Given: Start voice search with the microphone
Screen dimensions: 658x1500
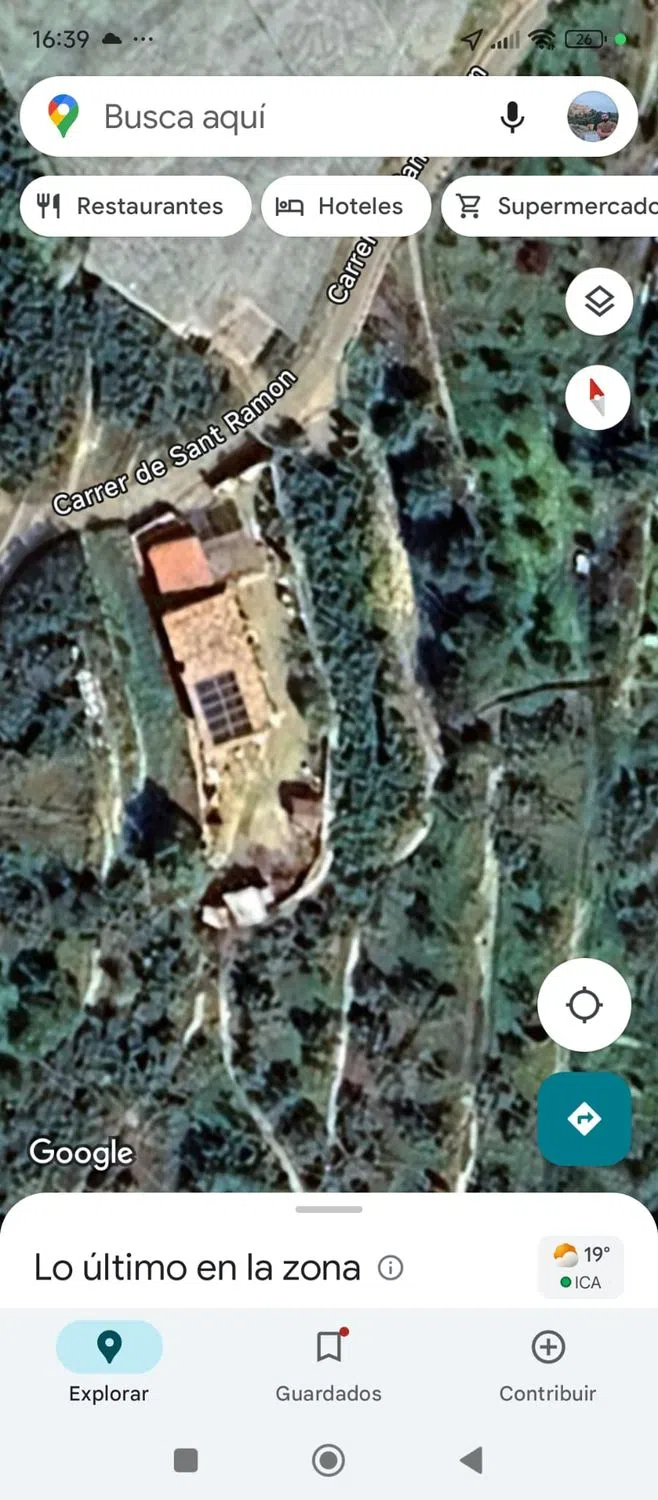Looking at the screenshot, I should [512, 117].
